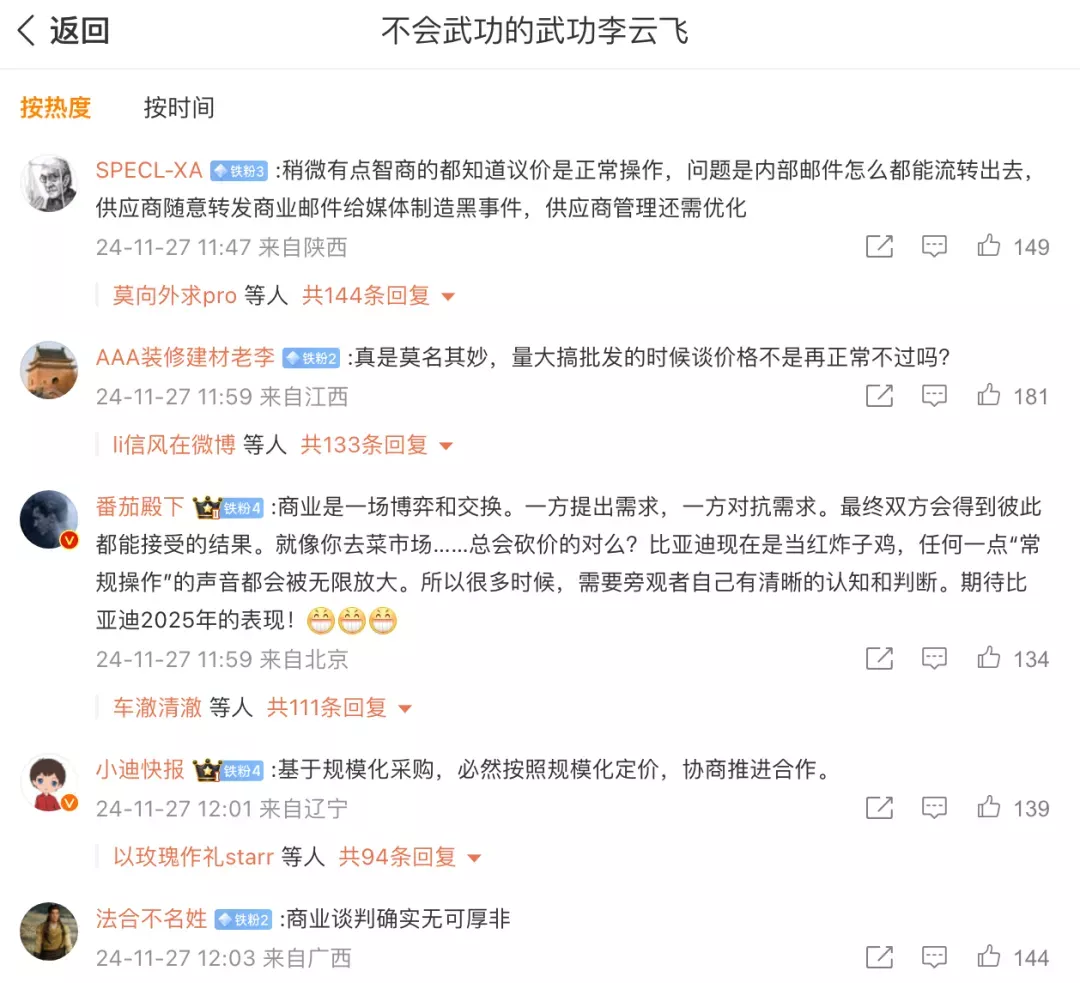Like 小迪快报's comment
Image resolution: width=1080 pixels, height=983 pixels.
click(x=989, y=808)
